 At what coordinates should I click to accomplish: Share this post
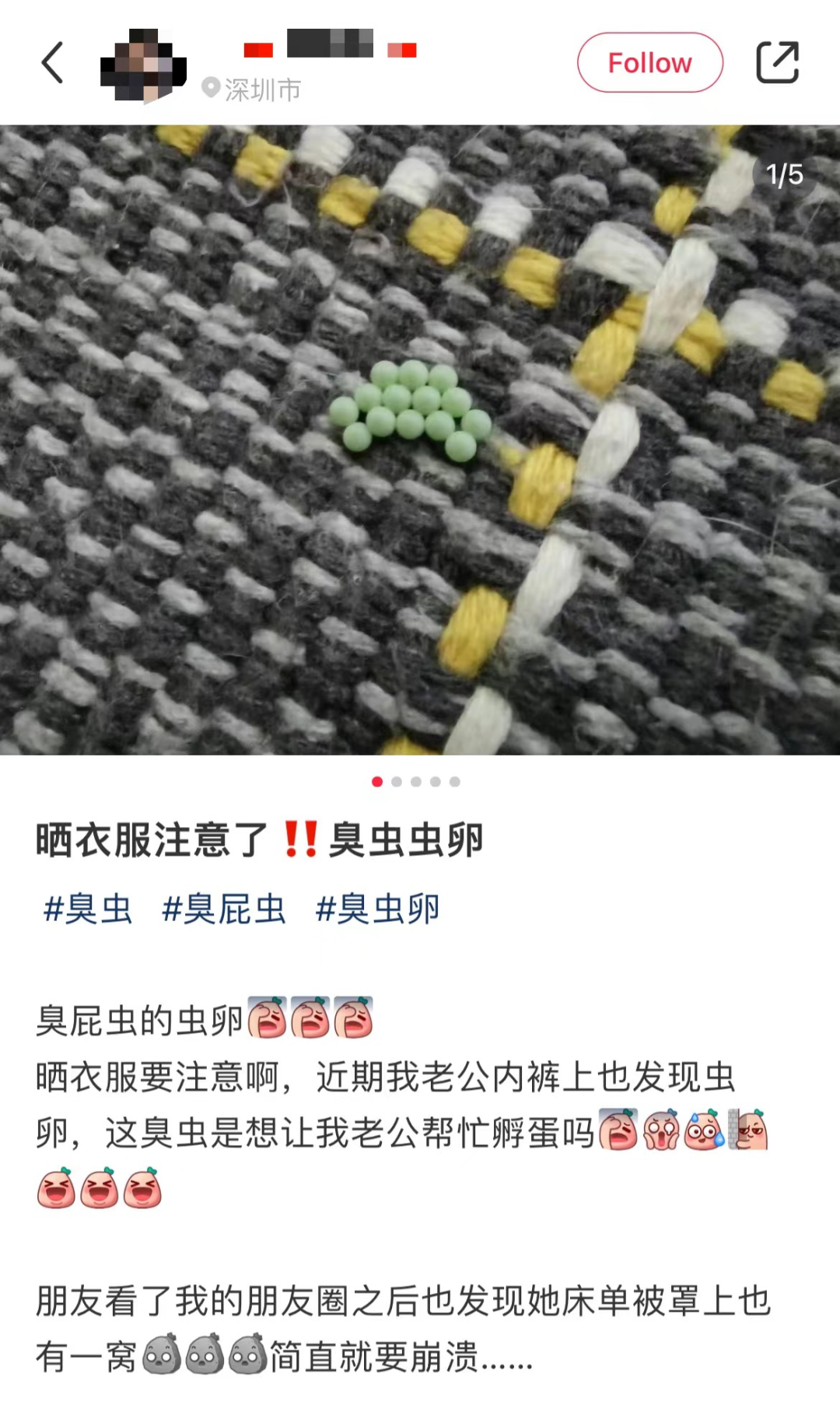point(777,62)
